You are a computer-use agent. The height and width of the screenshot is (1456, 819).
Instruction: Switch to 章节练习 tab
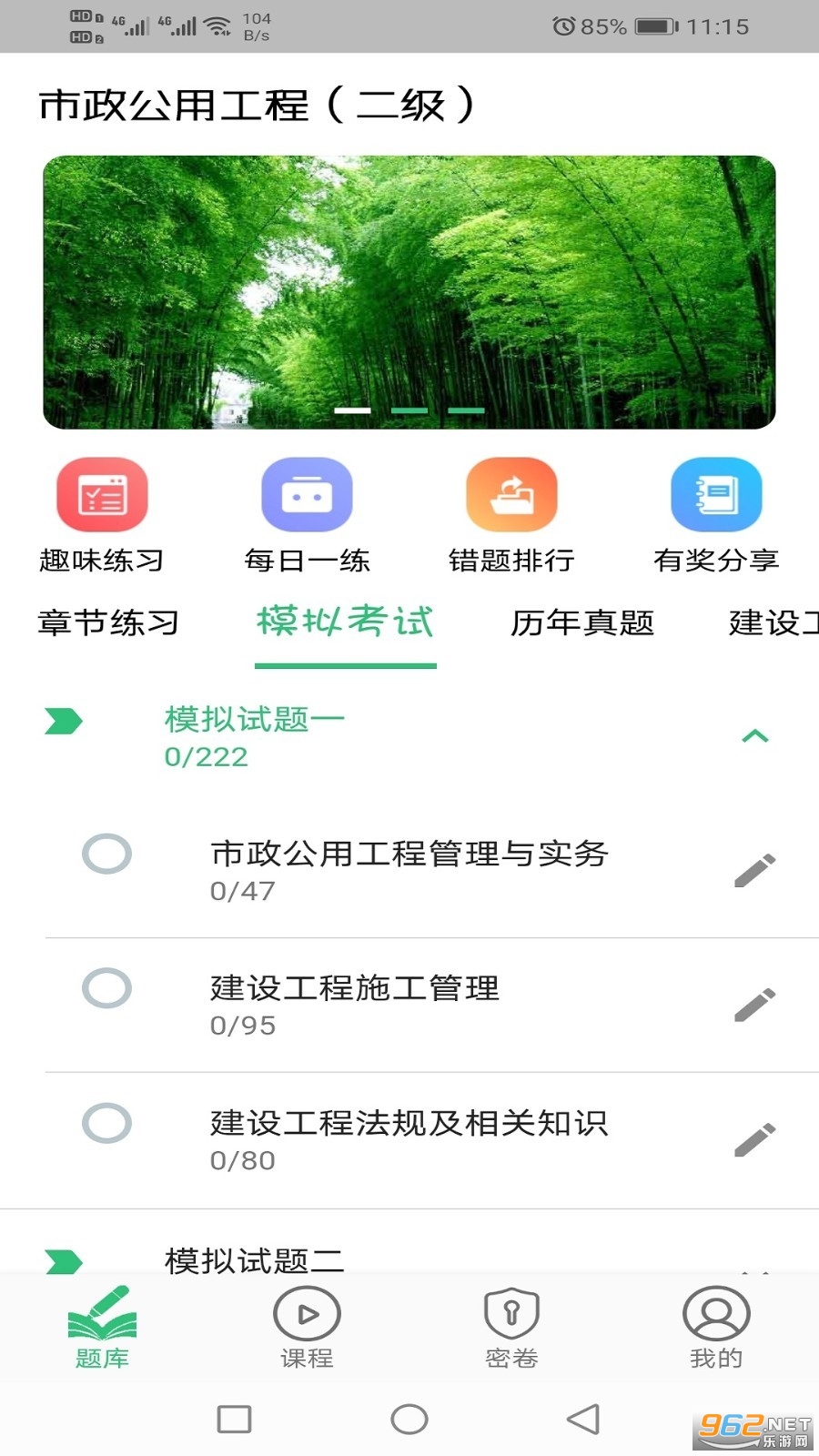point(108,623)
